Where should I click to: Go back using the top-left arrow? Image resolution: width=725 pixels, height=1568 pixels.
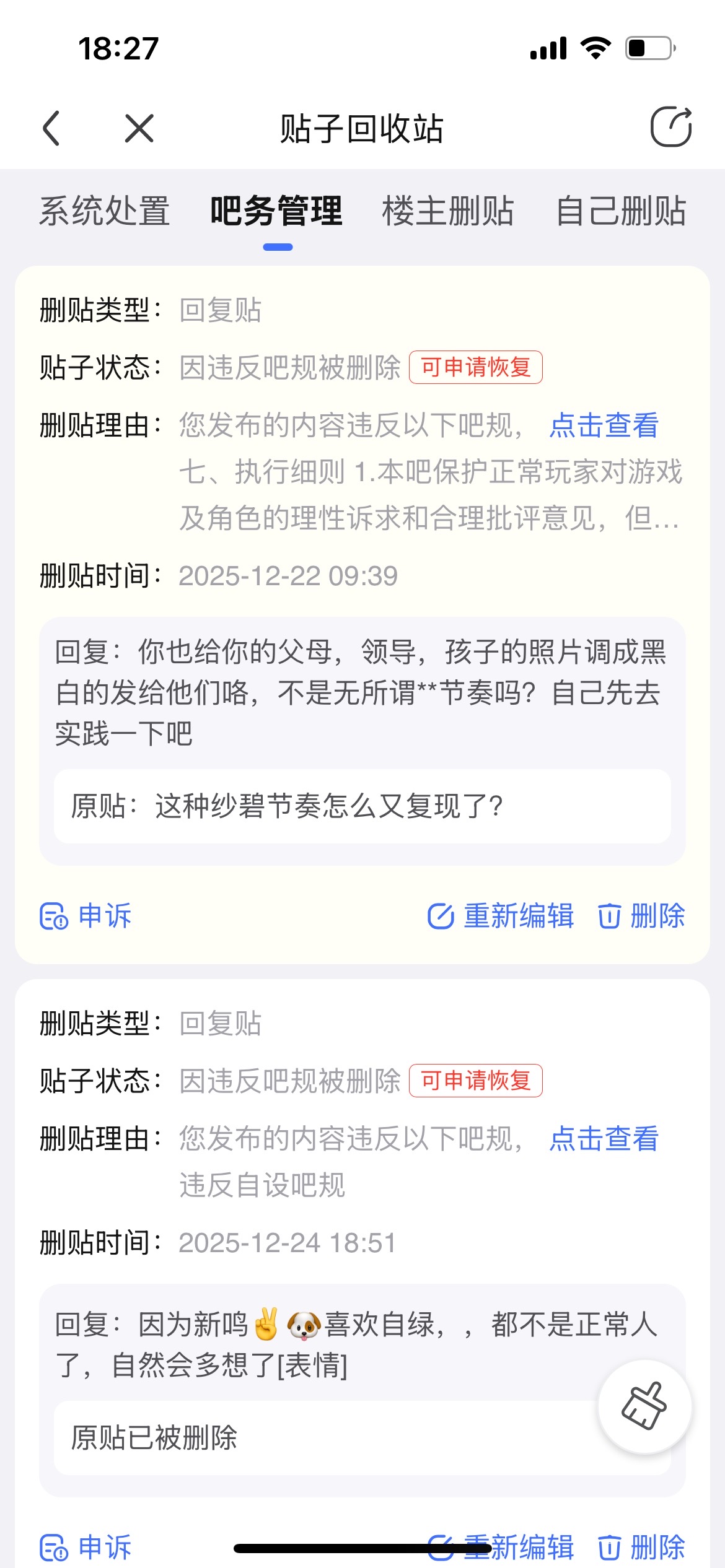point(51,128)
